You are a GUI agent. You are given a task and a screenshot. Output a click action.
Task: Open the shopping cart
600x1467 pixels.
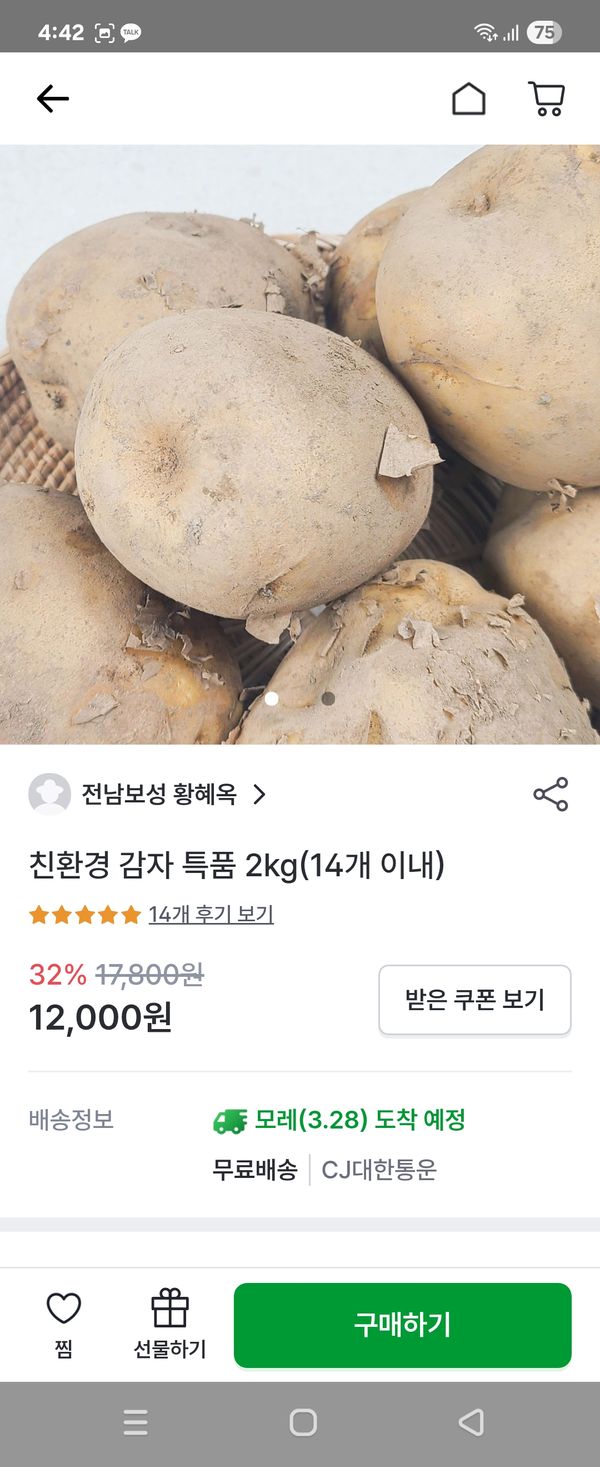click(x=546, y=99)
